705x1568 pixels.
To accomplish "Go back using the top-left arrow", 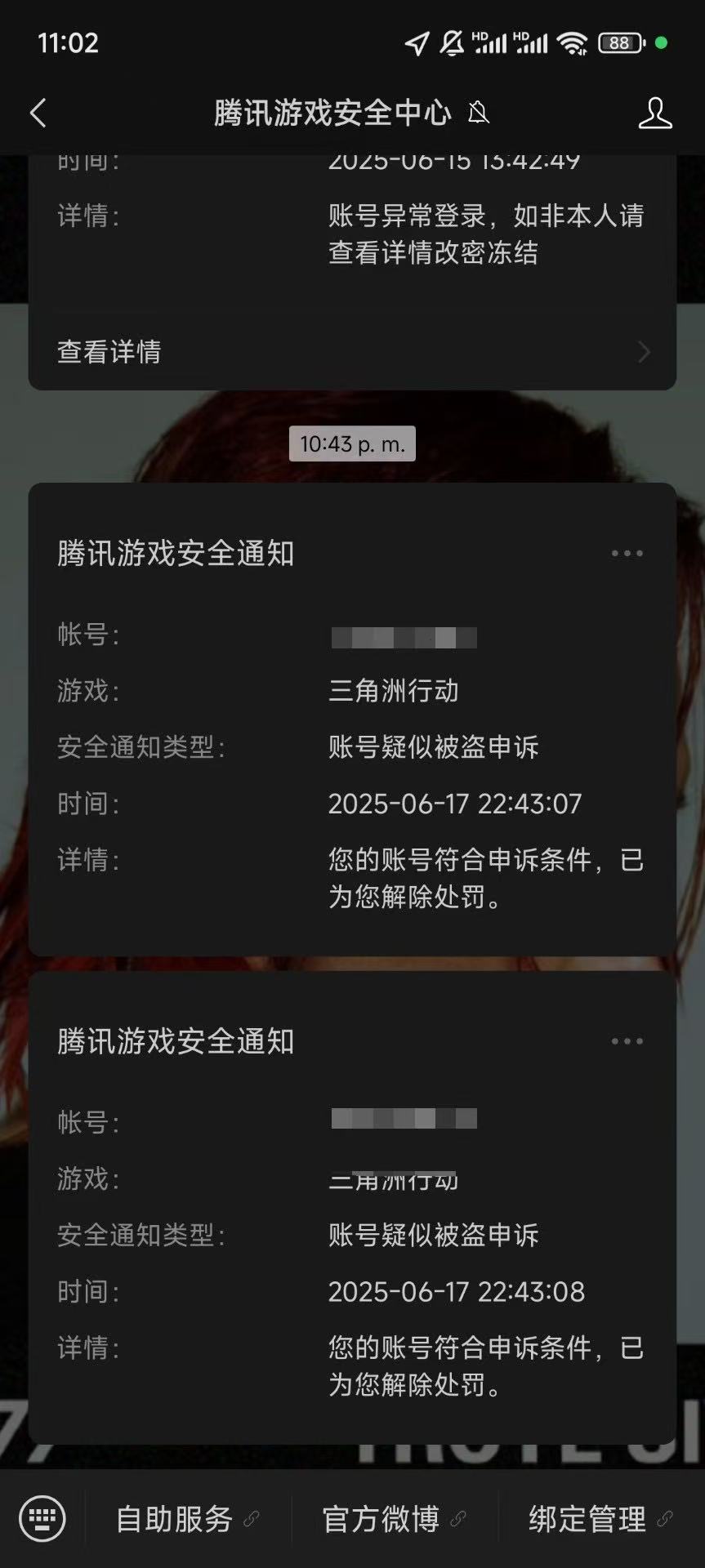I will pos(38,113).
